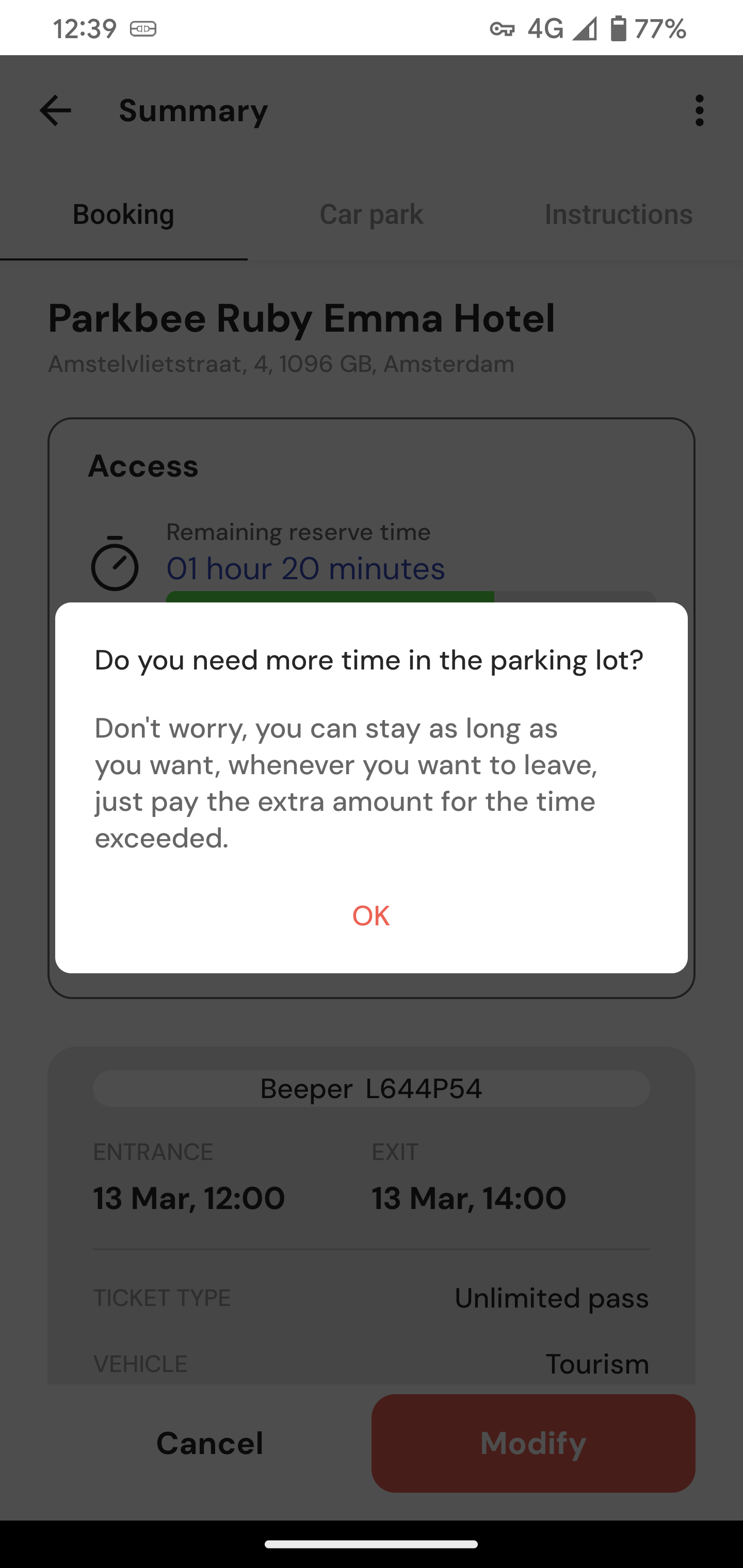The image size is (743, 1568).
Task: Modify the booking details
Action: (533, 1443)
